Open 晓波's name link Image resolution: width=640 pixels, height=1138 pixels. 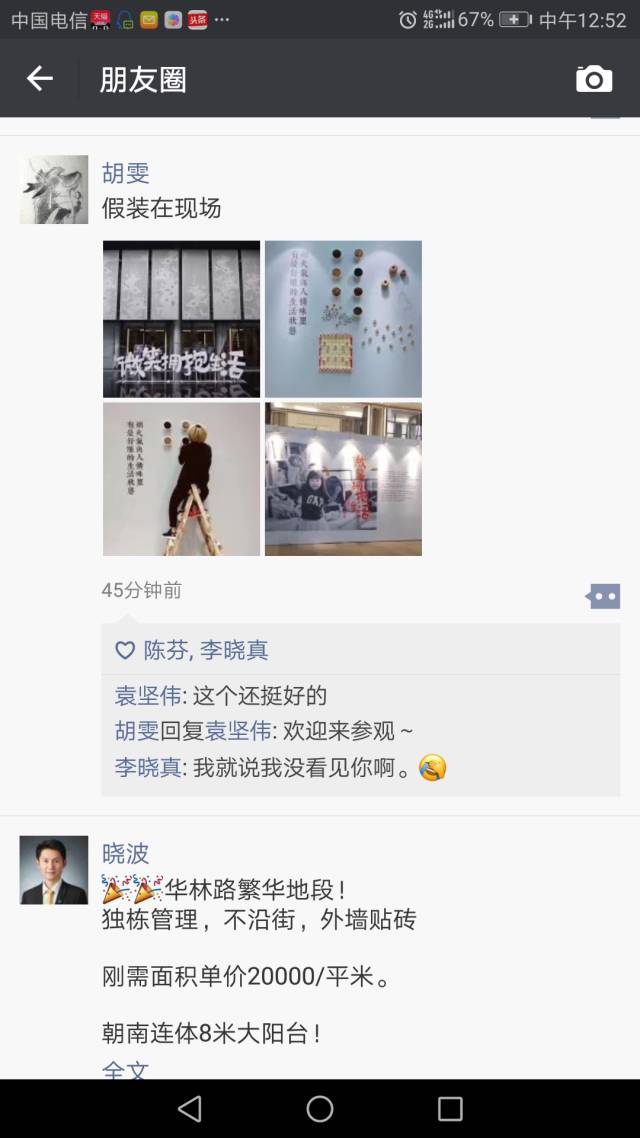125,853
